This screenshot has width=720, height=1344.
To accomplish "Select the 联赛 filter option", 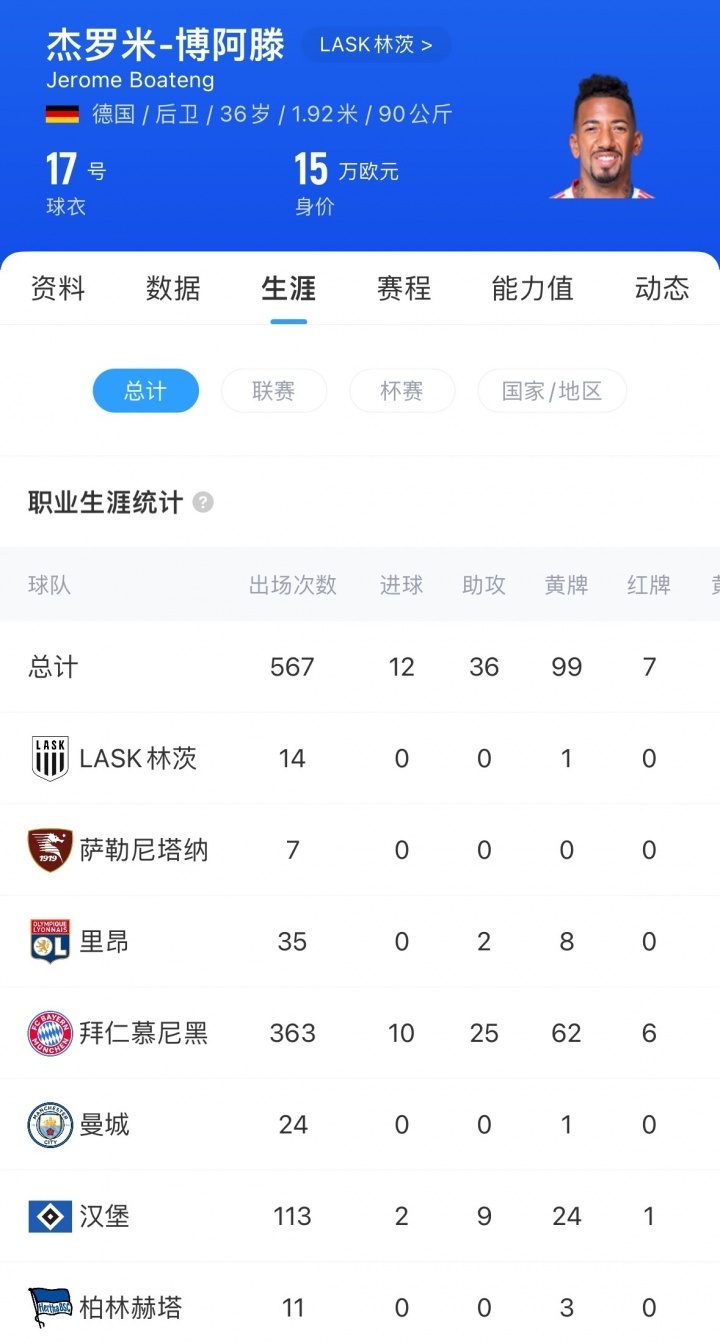I will pos(274,391).
